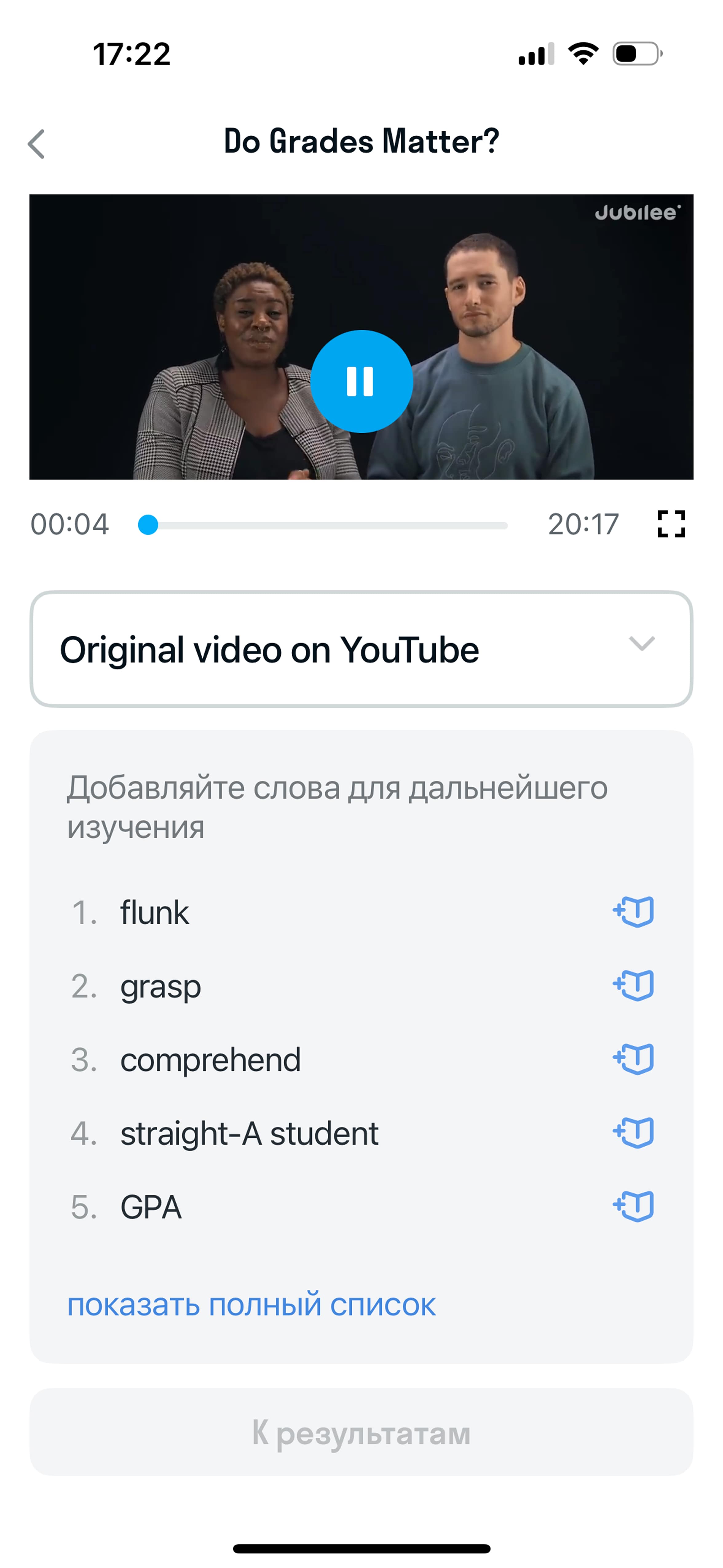Go back using the top-left arrow

click(37, 144)
